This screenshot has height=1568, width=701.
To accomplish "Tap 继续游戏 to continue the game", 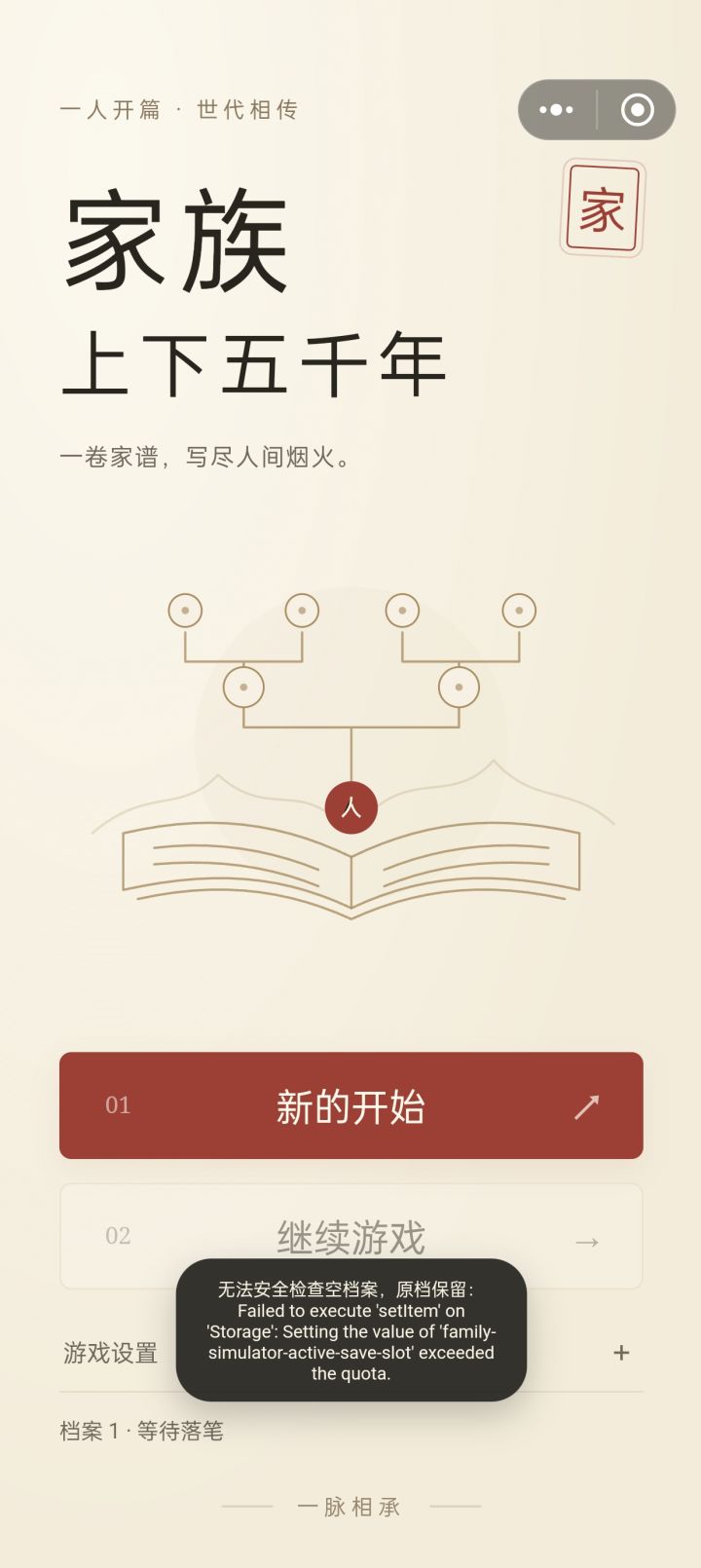I will 350,1236.
